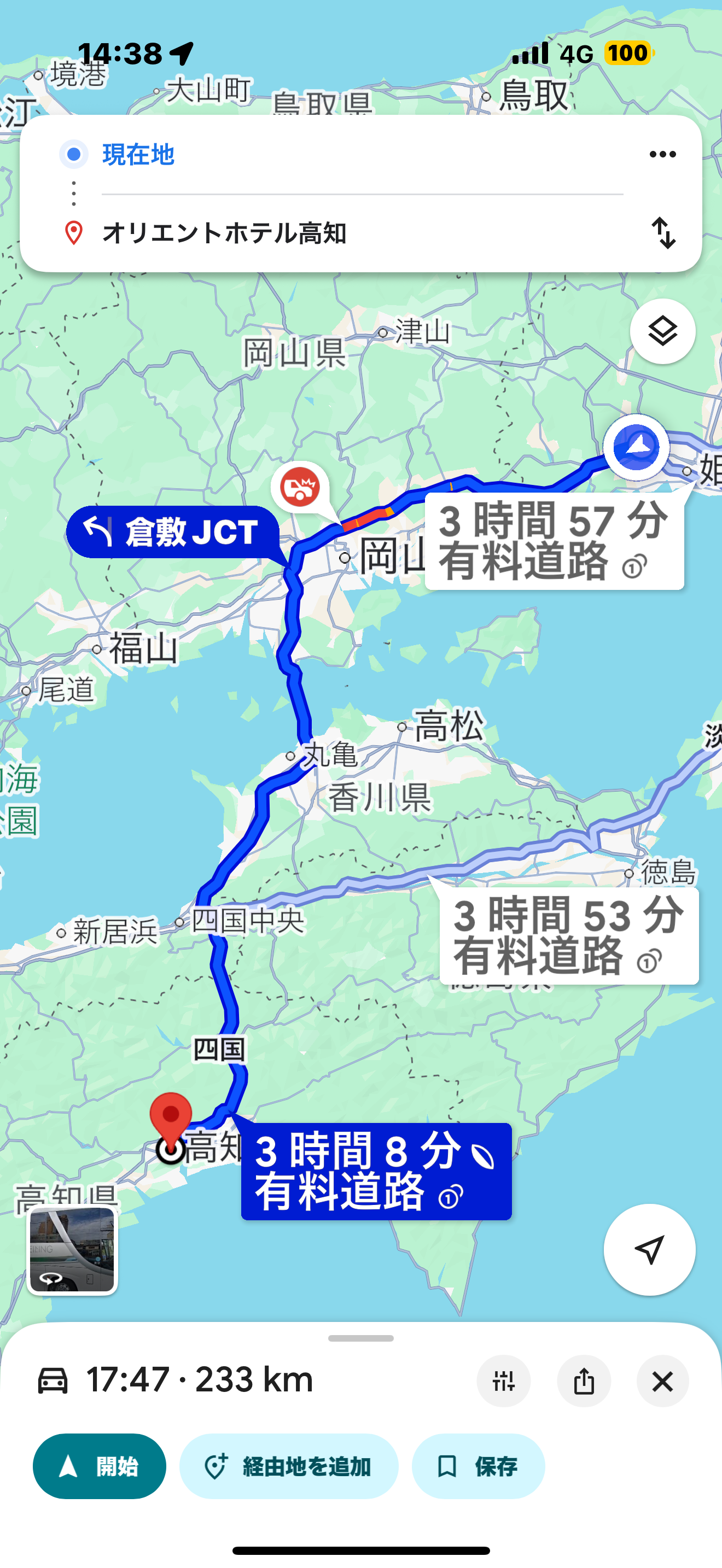Recenter map on current location
Viewport: 722px width, 1568px height.
[x=649, y=1249]
